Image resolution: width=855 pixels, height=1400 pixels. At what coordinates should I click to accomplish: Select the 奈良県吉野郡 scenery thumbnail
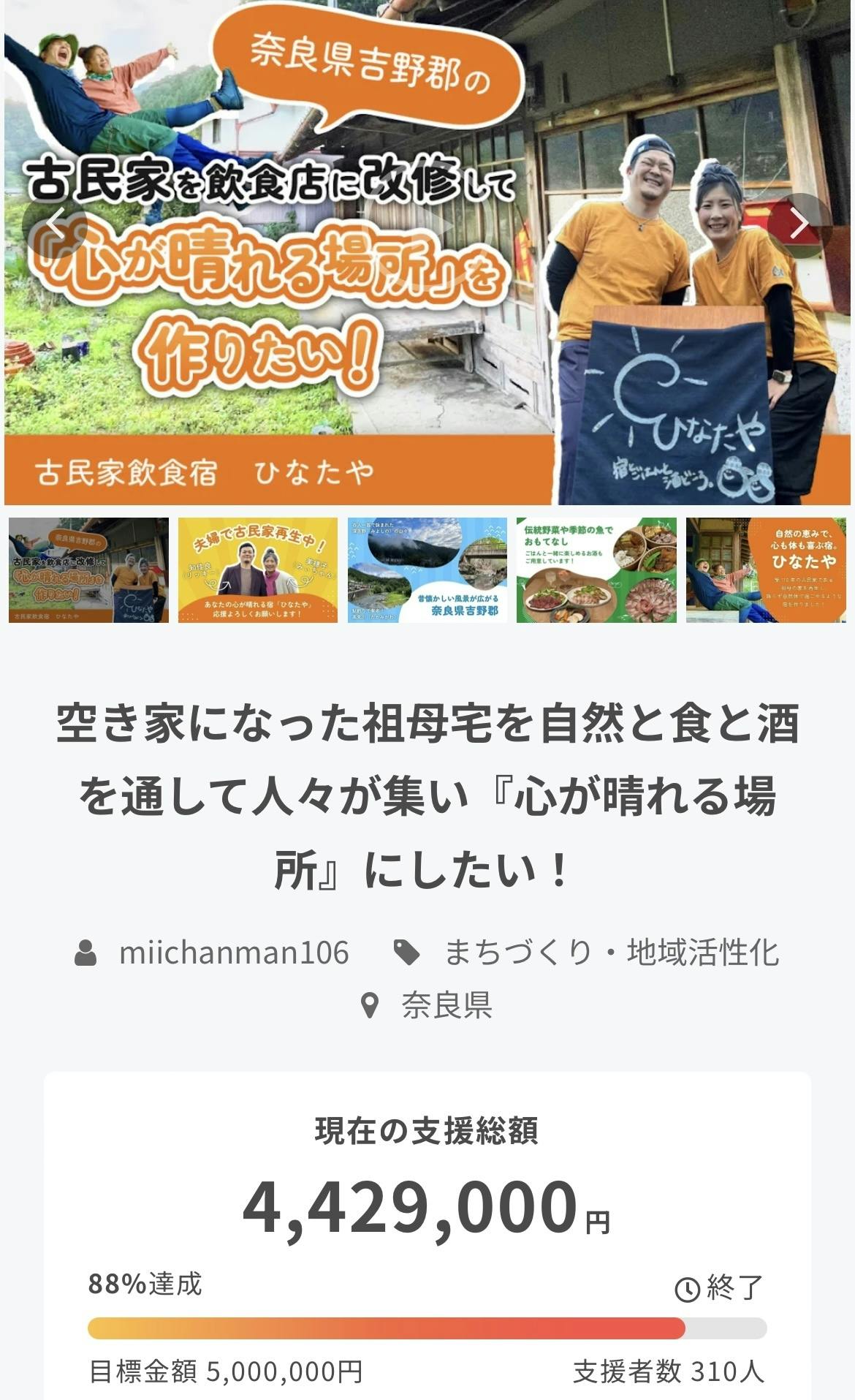click(427, 570)
